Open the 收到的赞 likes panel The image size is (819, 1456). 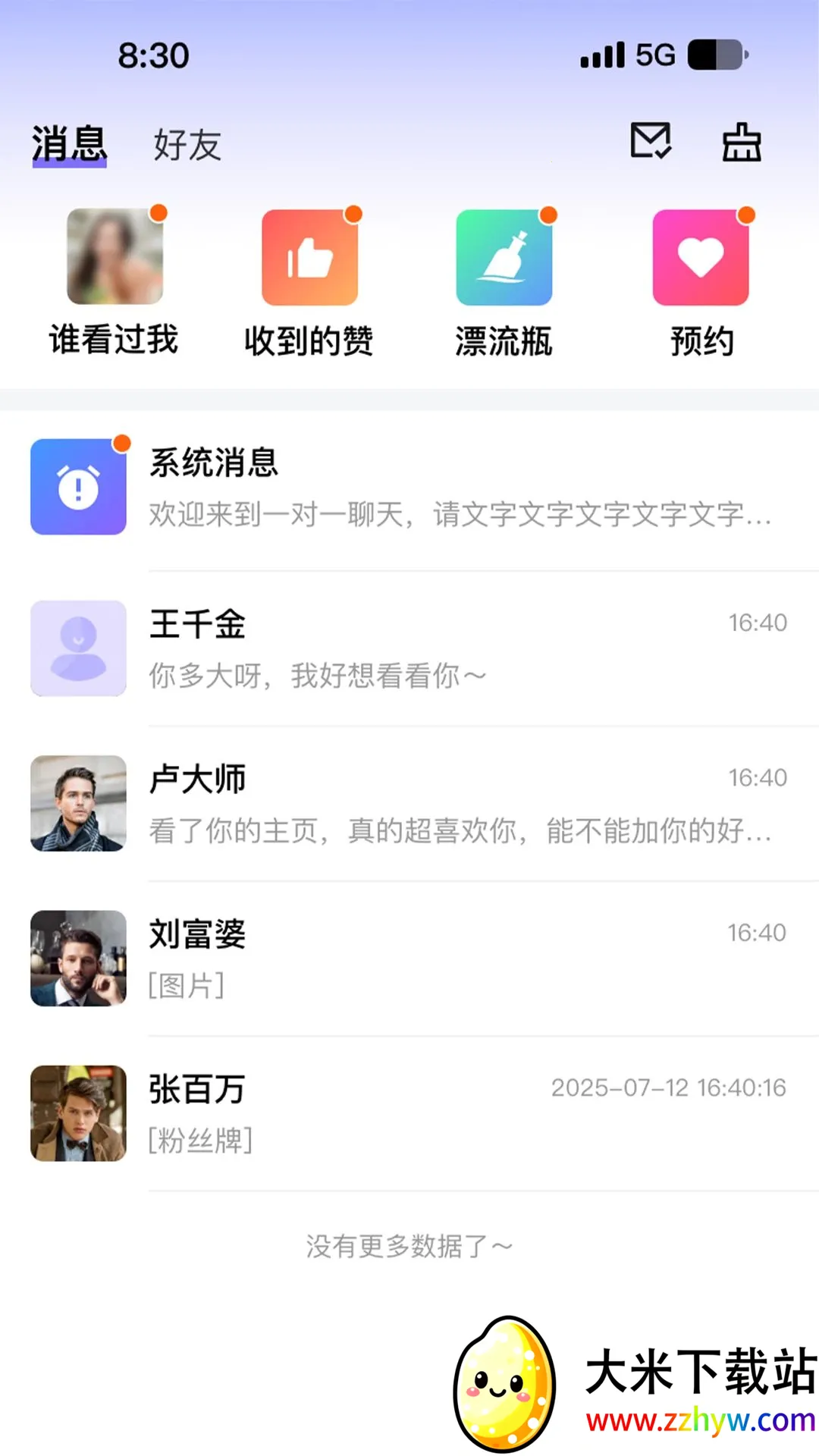(x=309, y=256)
